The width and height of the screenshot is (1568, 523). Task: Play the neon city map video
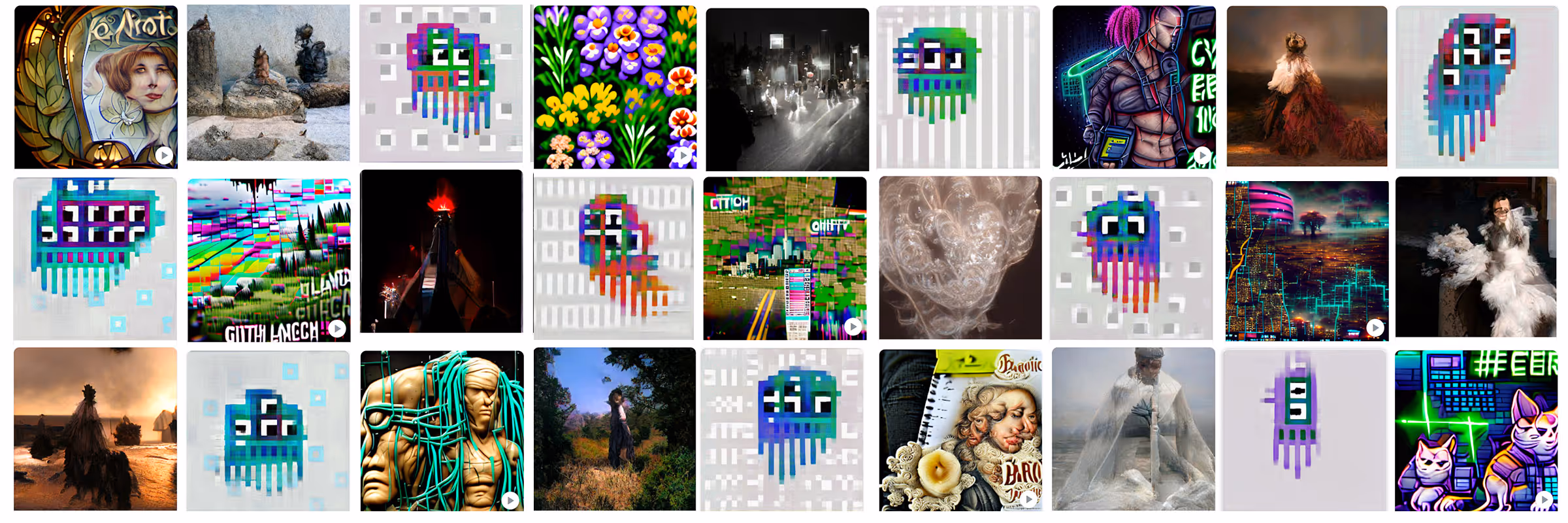1375,327
